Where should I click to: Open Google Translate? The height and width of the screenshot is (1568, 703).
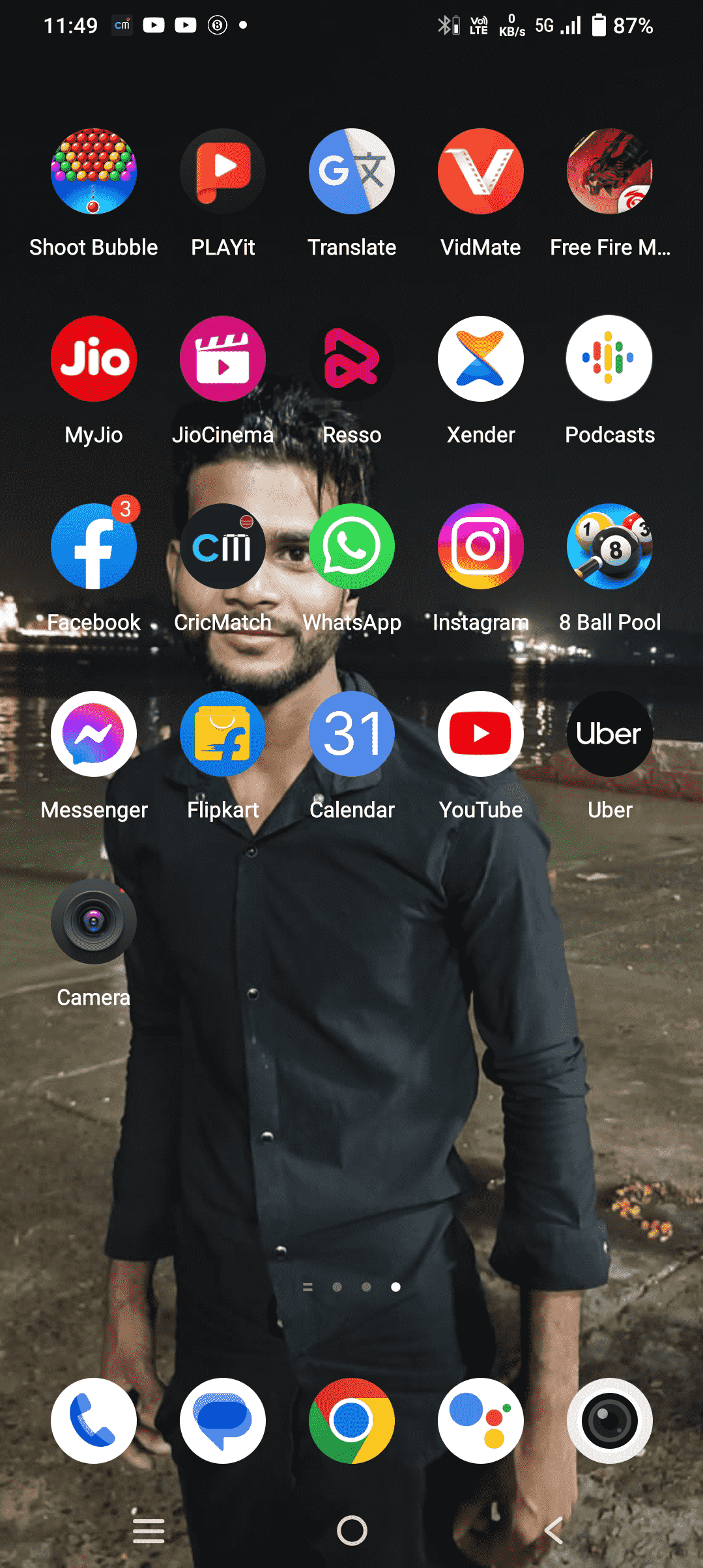(x=352, y=171)
